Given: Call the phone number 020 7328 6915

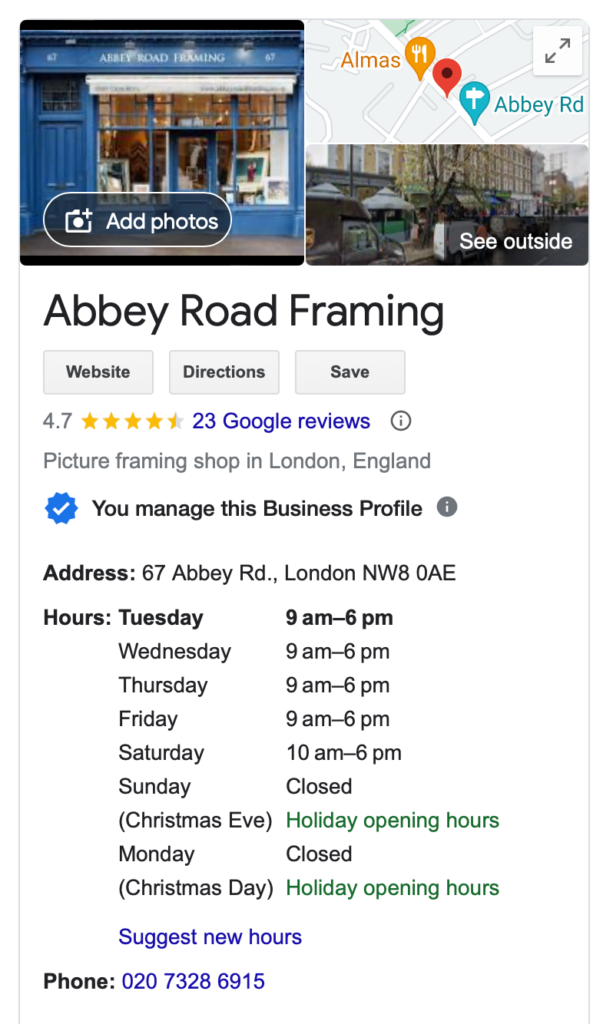Looking at the screenshot, I should [193, 981].
